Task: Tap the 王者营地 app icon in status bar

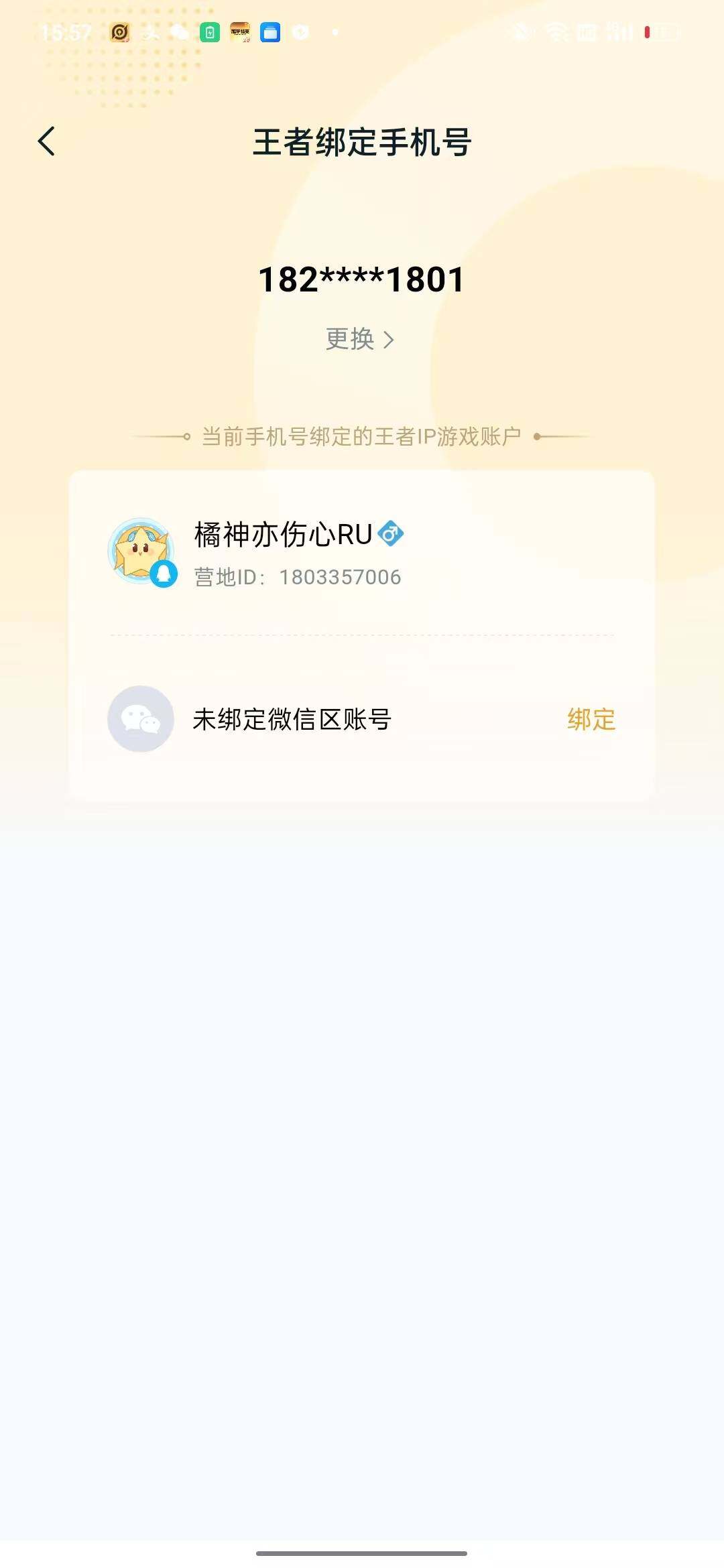Action: (120, 31)
